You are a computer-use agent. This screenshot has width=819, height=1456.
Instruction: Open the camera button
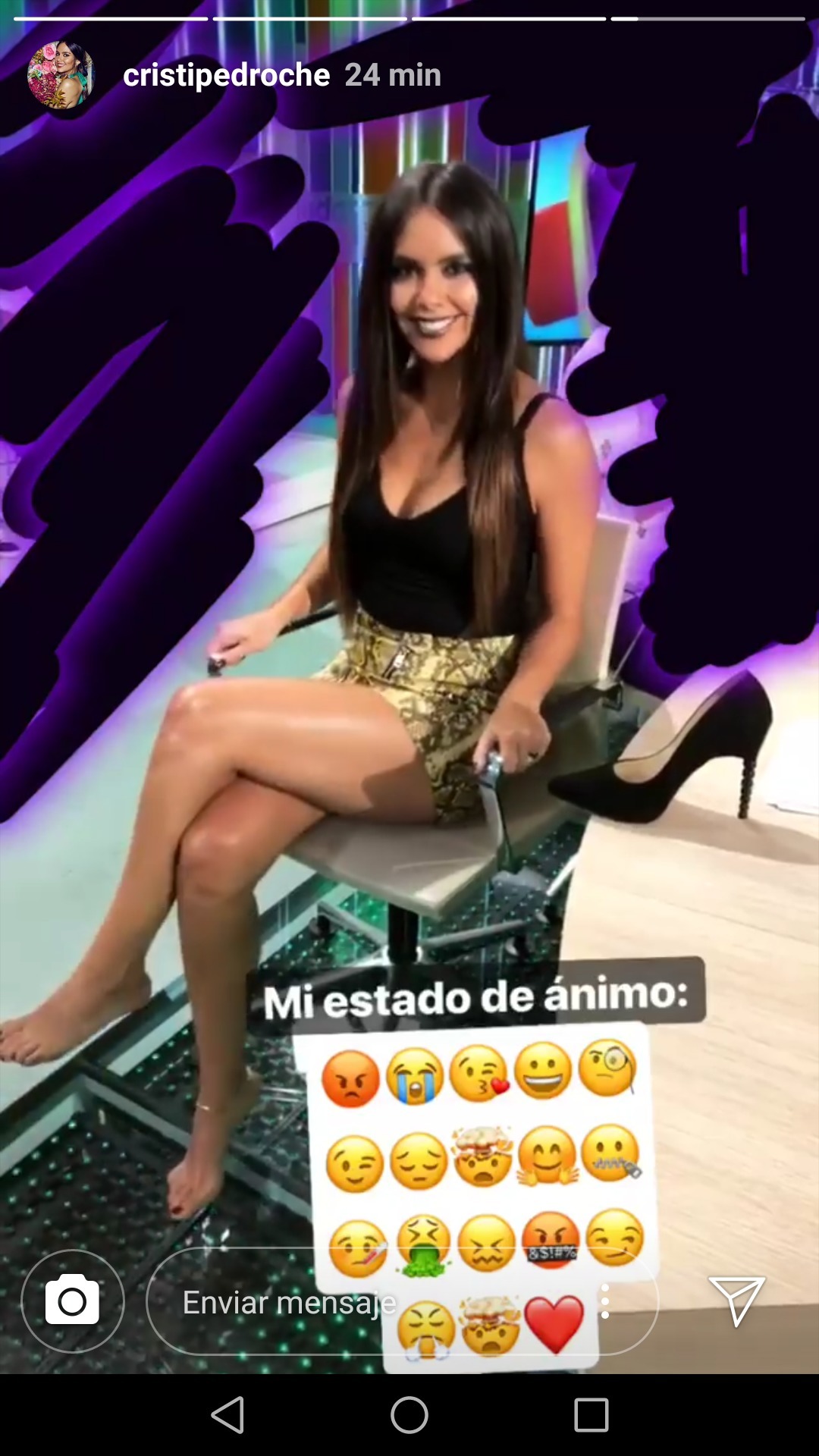(x=73, y=1301)
